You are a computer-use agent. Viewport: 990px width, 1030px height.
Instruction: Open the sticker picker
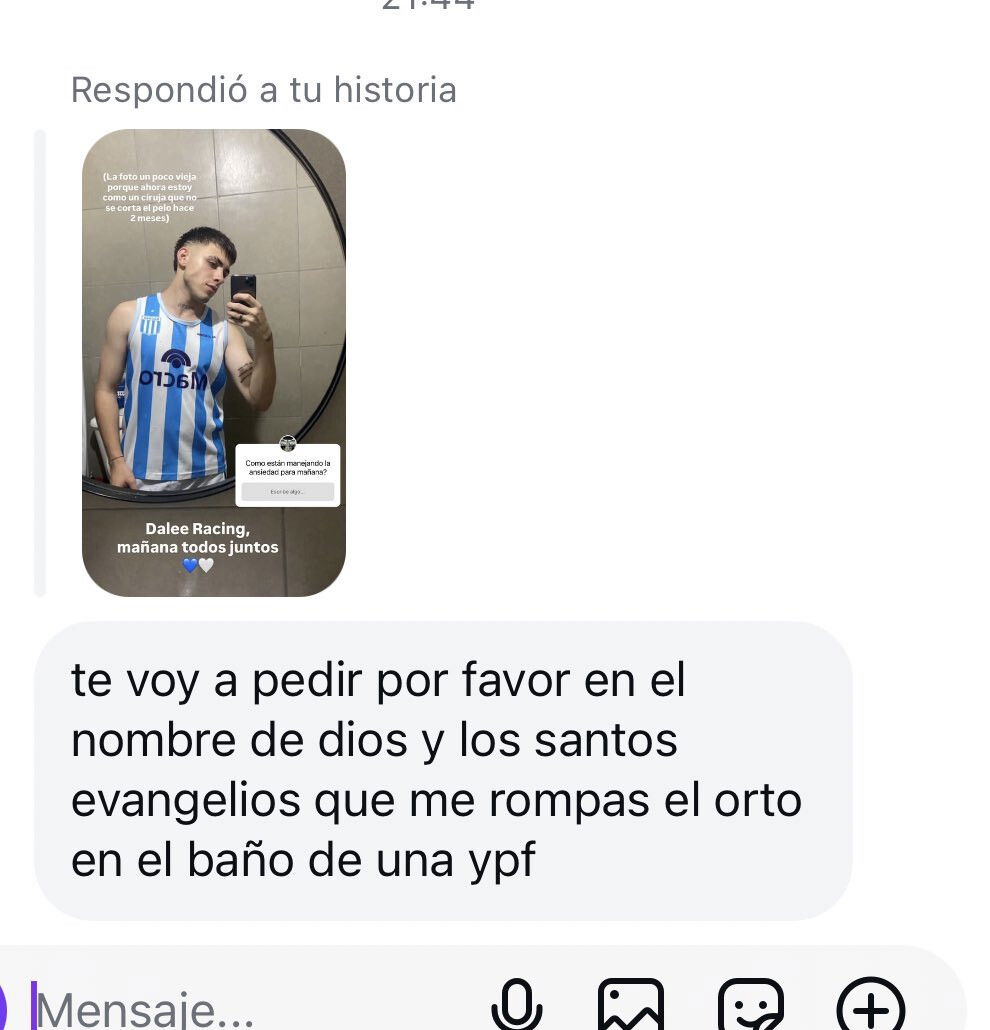pos(751,1006)
